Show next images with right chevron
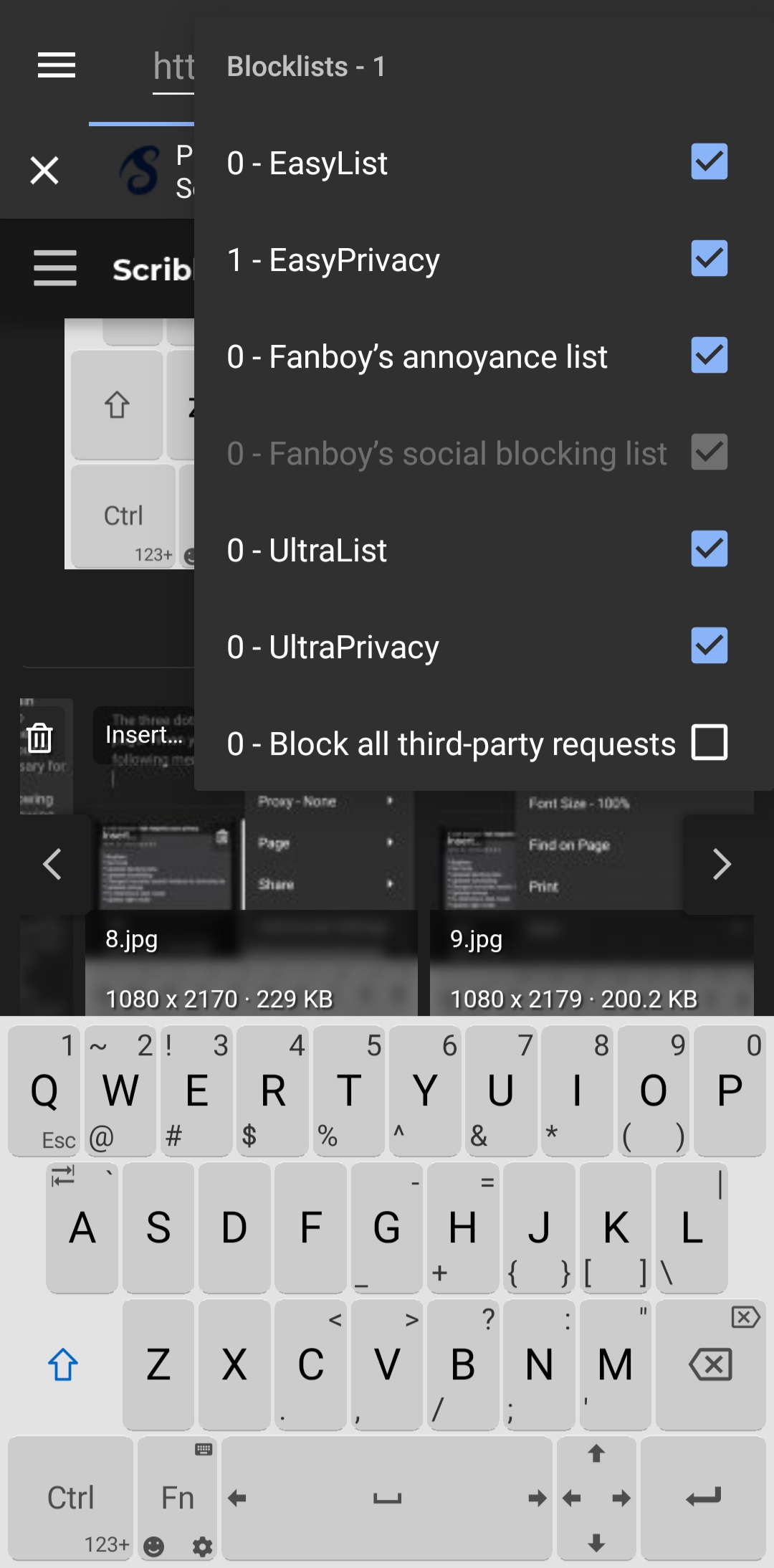The image size is (774, 1568). click(722, 864)
